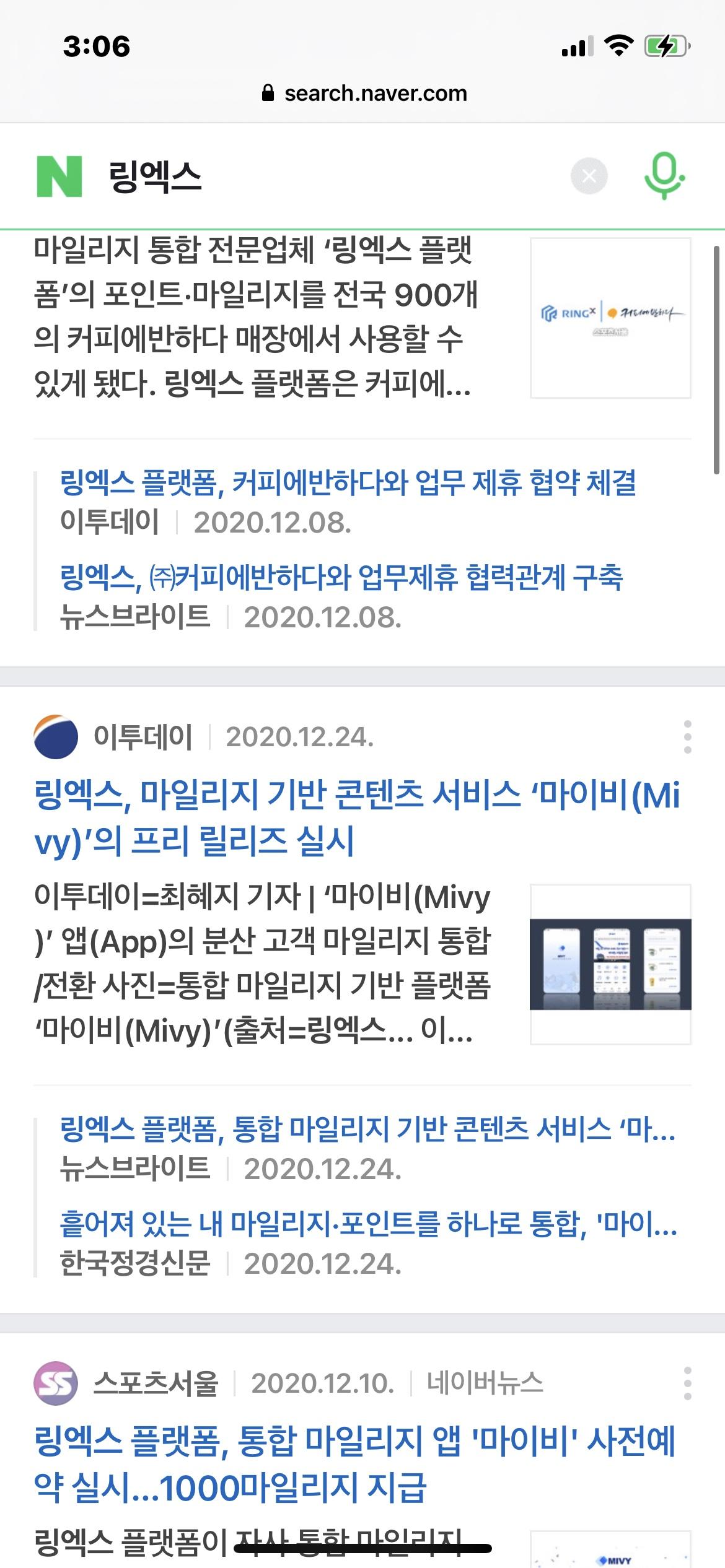Open options menu for the 스포츠서울 article
The width and height of the screenshot is (725, 1568).
(x=687, y=1383)
